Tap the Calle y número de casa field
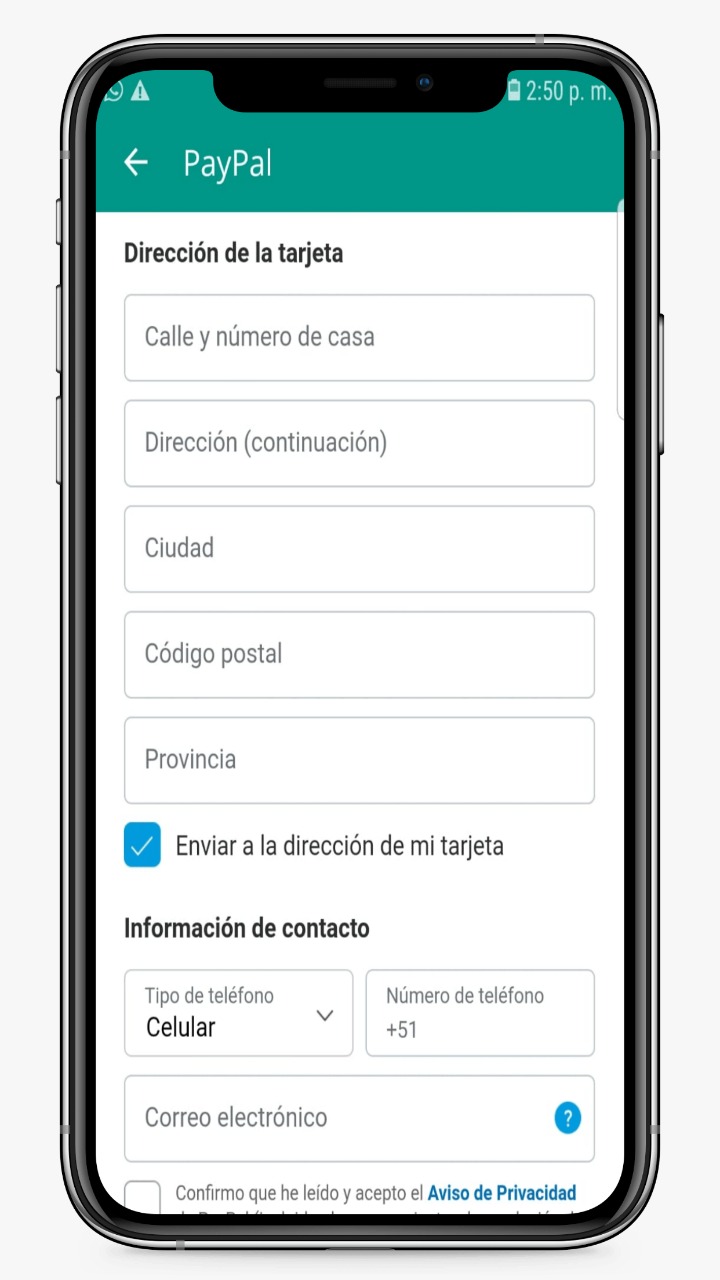The height and width of the screenshot is (1280, 720). point(359,337)
